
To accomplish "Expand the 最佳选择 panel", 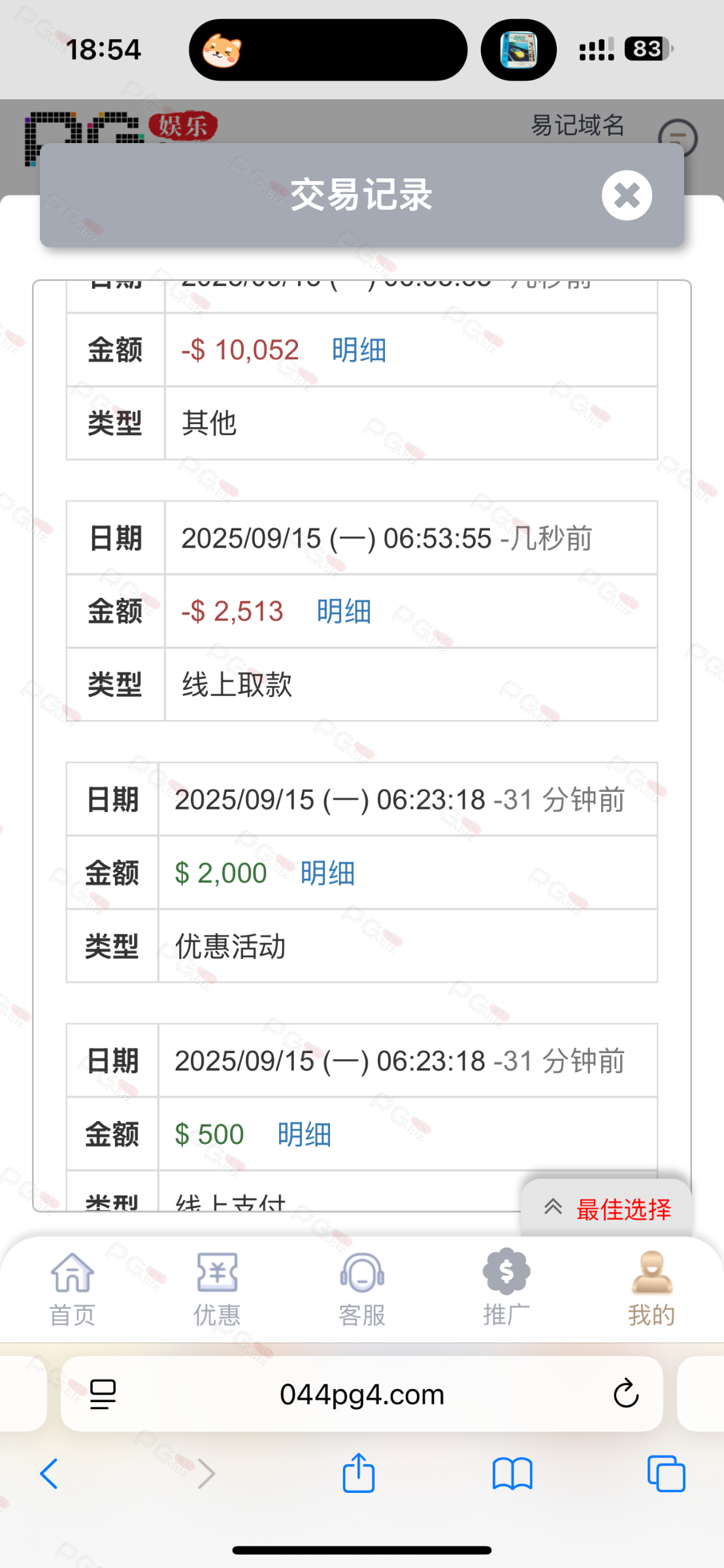I will pyautogui.click(x=606, y=1209).
